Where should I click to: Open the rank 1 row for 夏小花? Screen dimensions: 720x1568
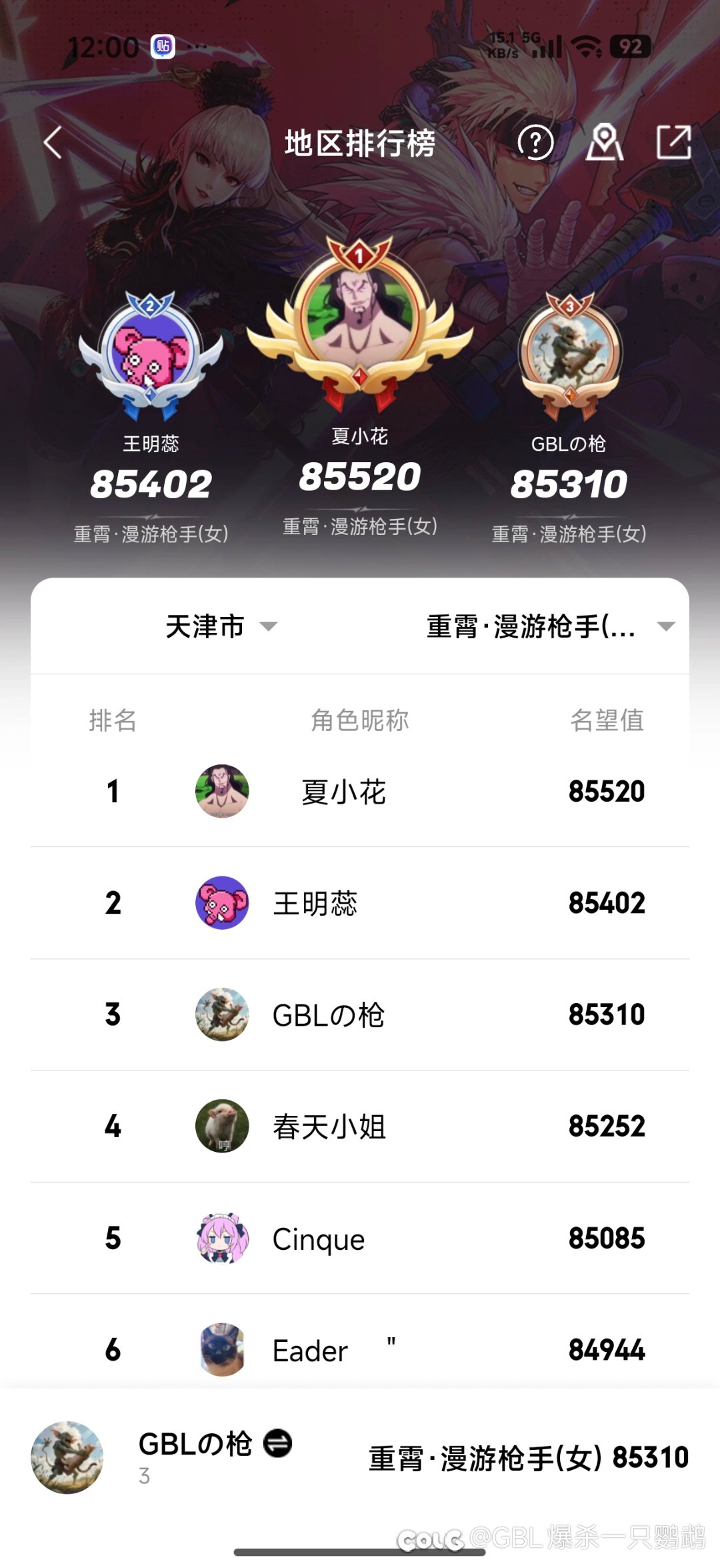[360, 792]
